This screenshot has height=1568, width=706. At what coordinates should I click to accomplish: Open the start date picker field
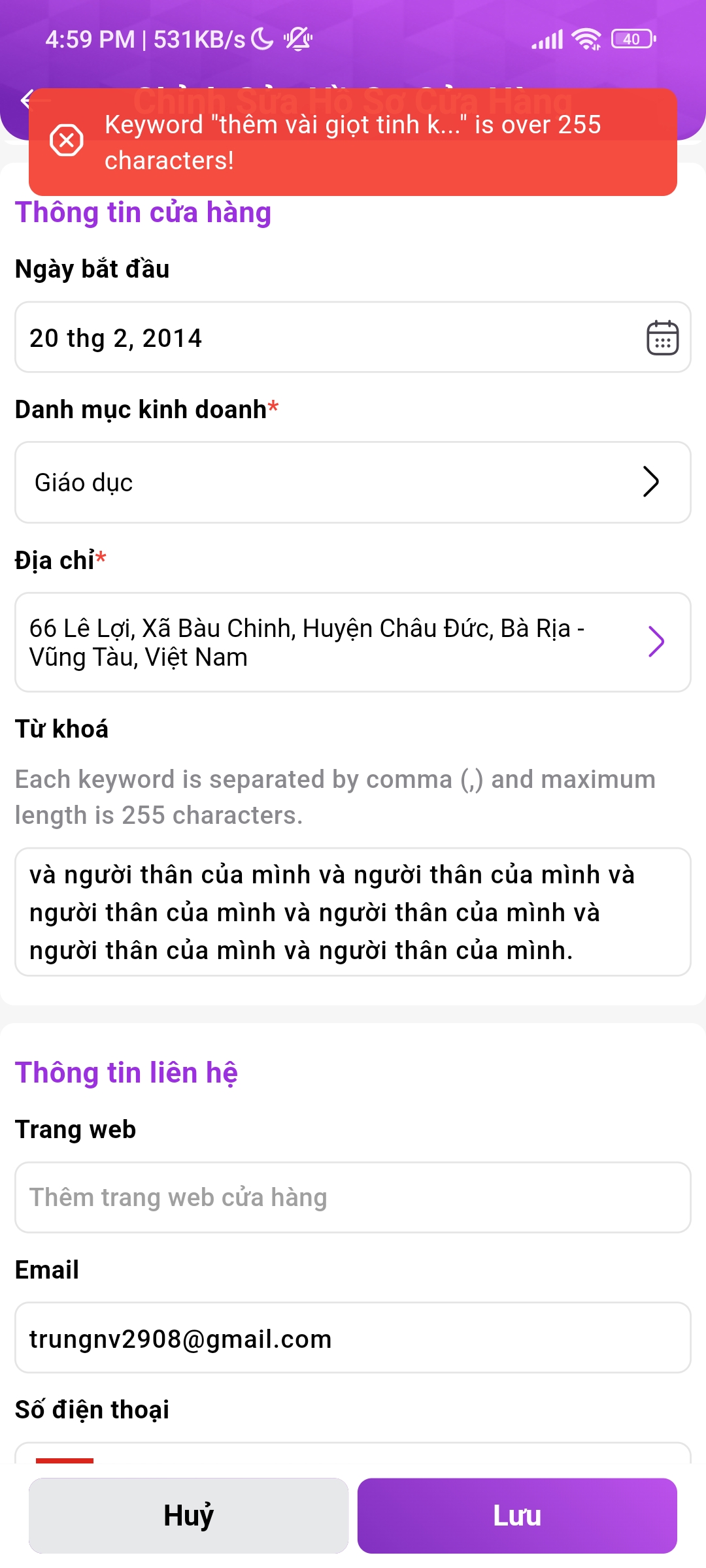353,338
